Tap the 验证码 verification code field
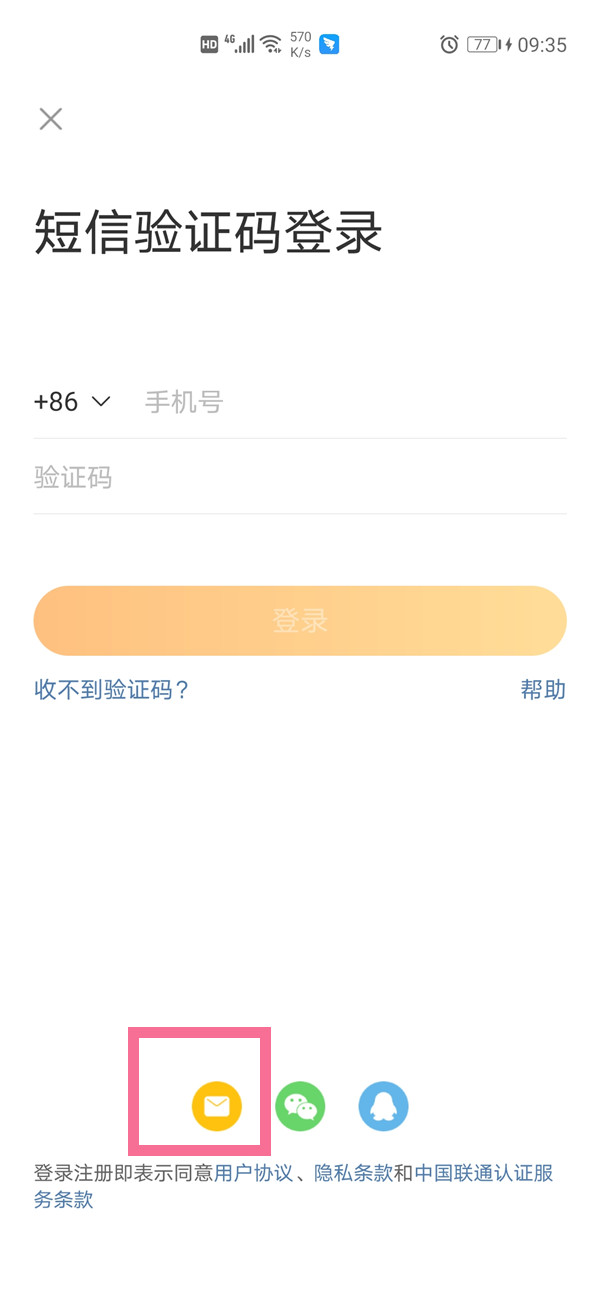 pyautogui.click(x=300, y=478)
